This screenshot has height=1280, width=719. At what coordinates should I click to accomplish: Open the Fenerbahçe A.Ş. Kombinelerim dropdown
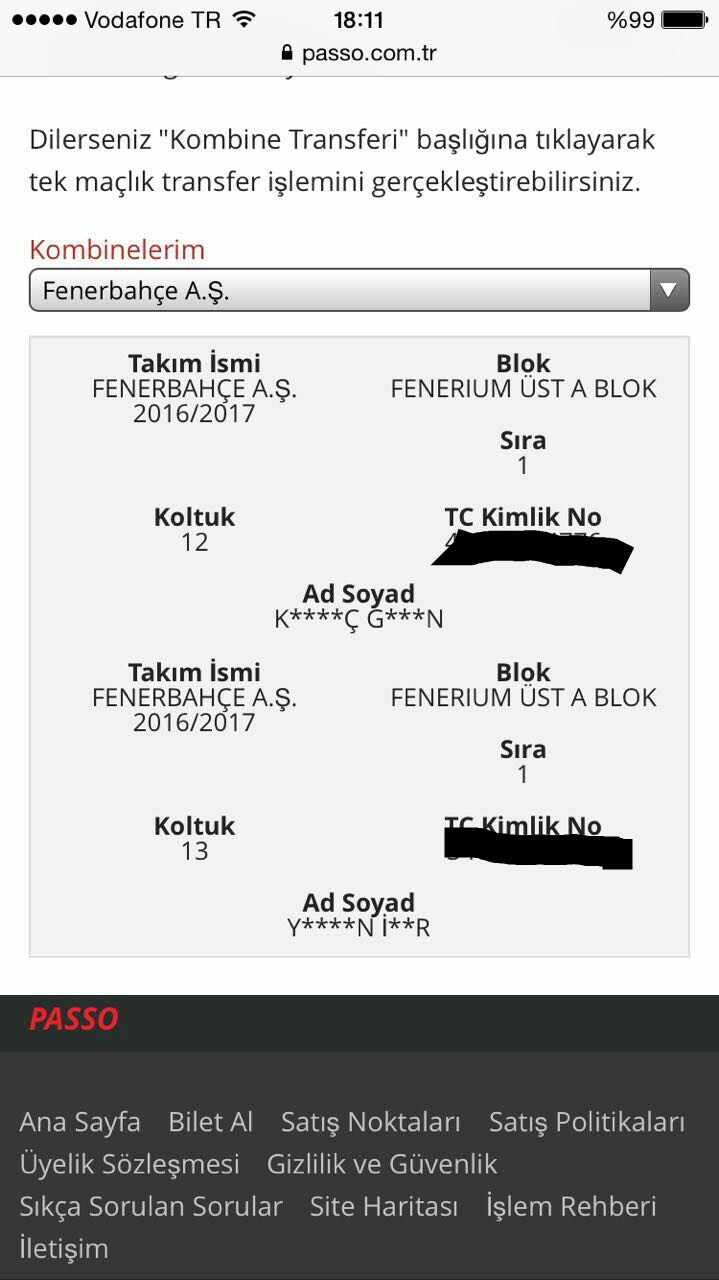click(x=359, y=291)
